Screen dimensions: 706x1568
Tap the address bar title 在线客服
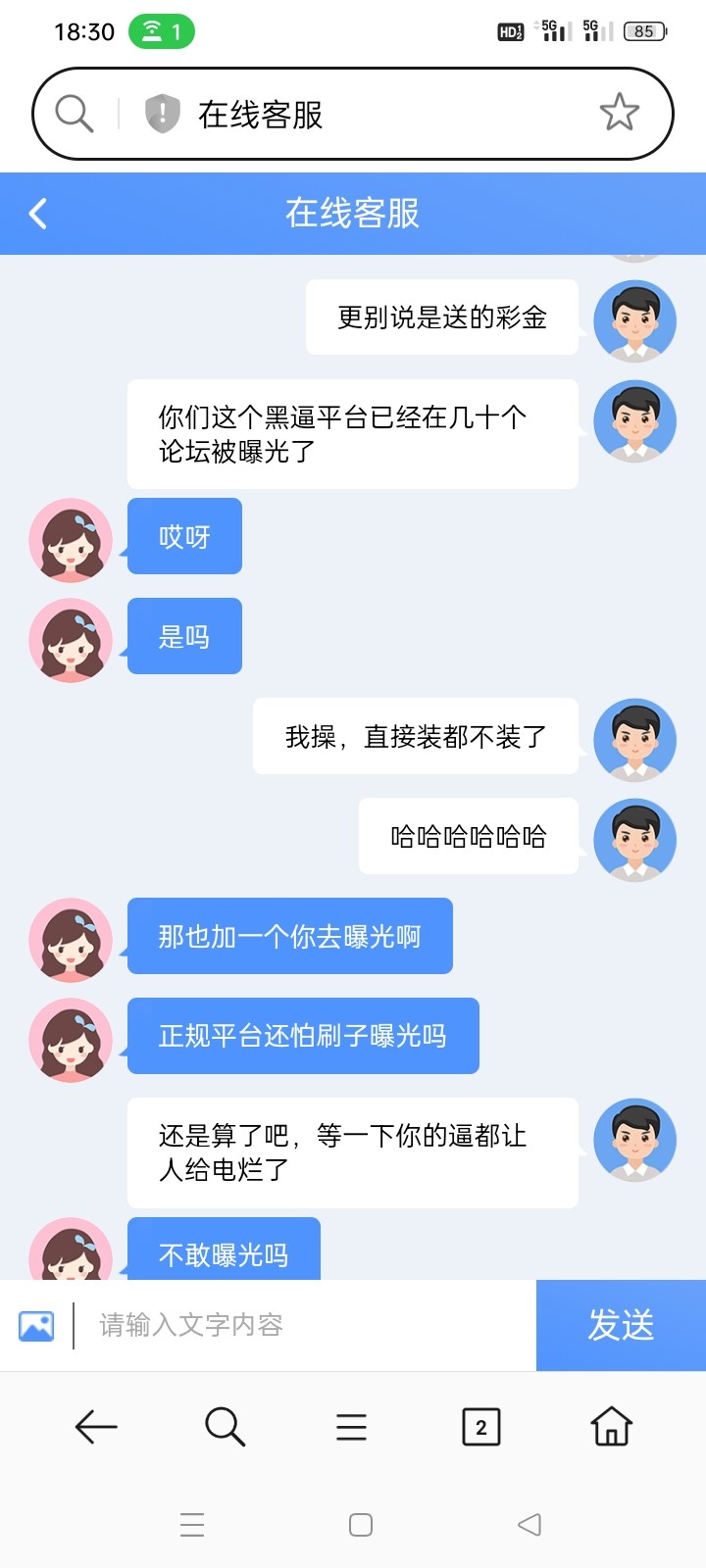click(x=261, y=115)
